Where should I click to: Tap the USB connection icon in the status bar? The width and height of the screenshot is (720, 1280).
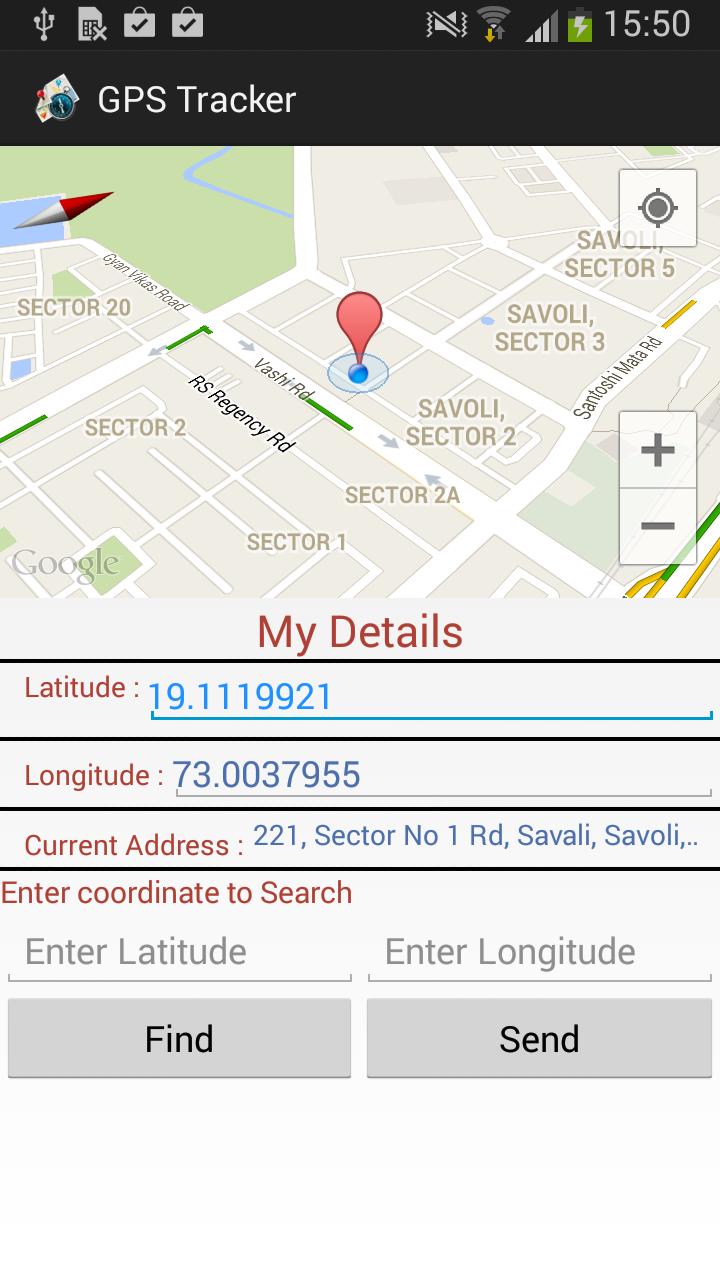pyautogui.click(x=42, y=24)
